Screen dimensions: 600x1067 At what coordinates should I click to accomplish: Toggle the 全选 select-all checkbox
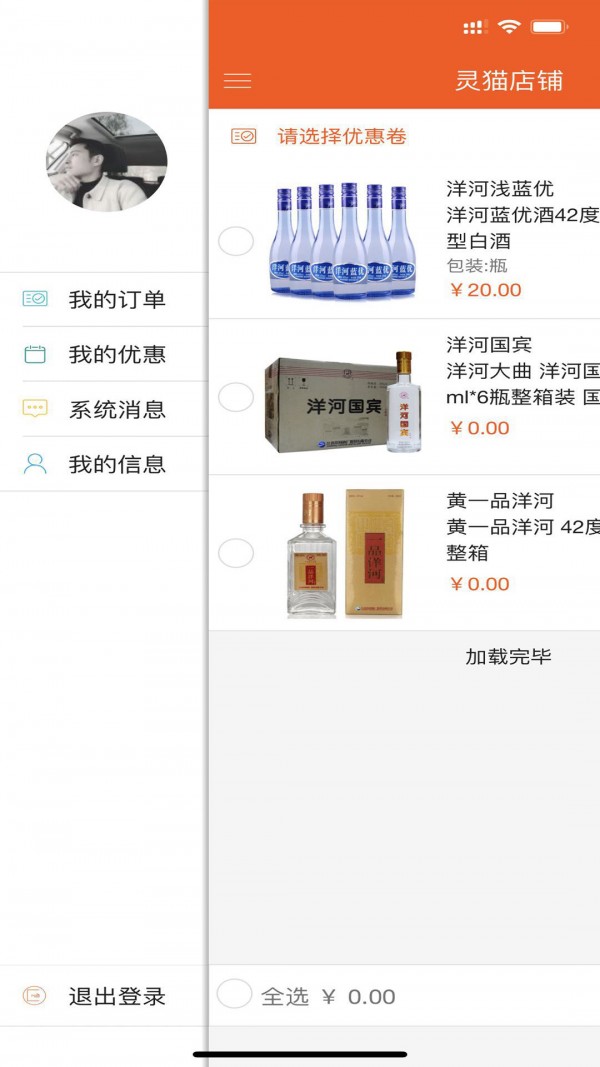tap(235, 993)
